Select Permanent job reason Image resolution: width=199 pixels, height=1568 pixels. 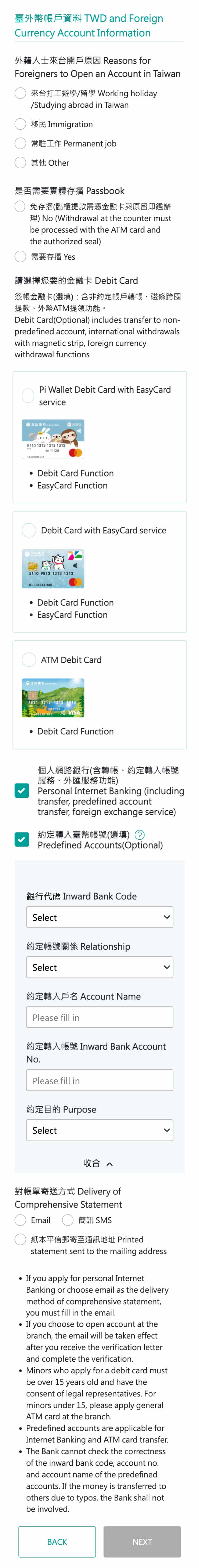[21, 144]
